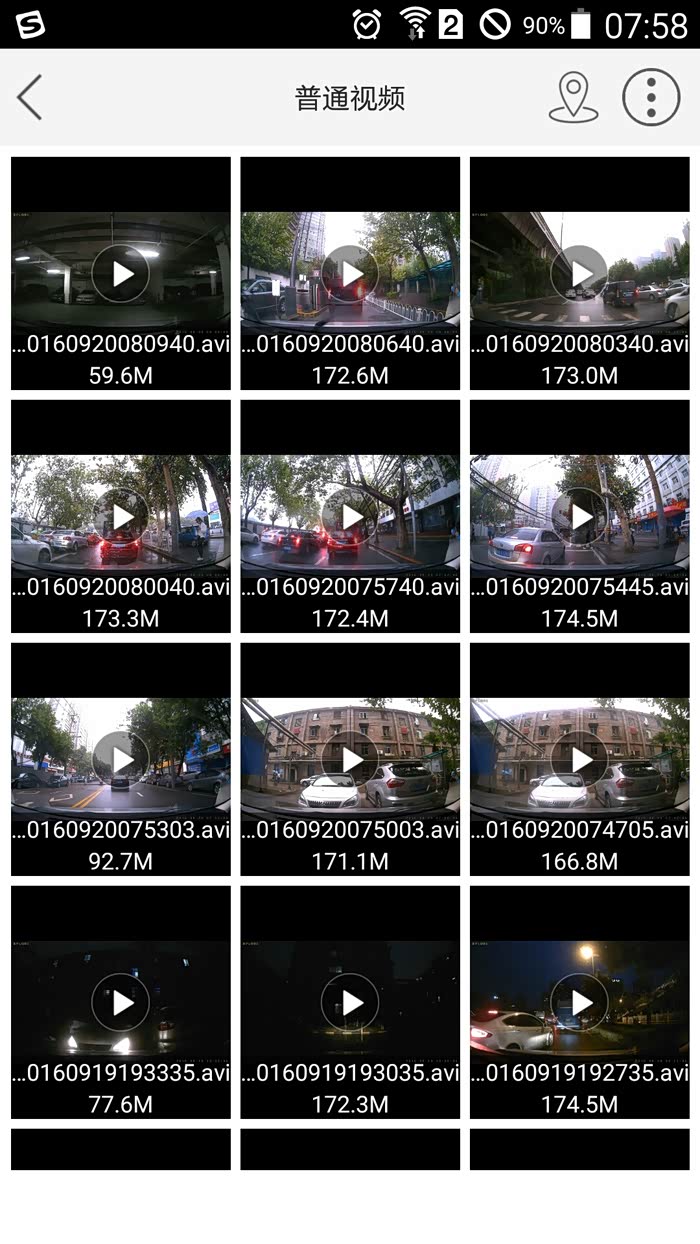Open video ending in 193035.avi
Screen dimensions: 700x1244
click(350, 1002)
